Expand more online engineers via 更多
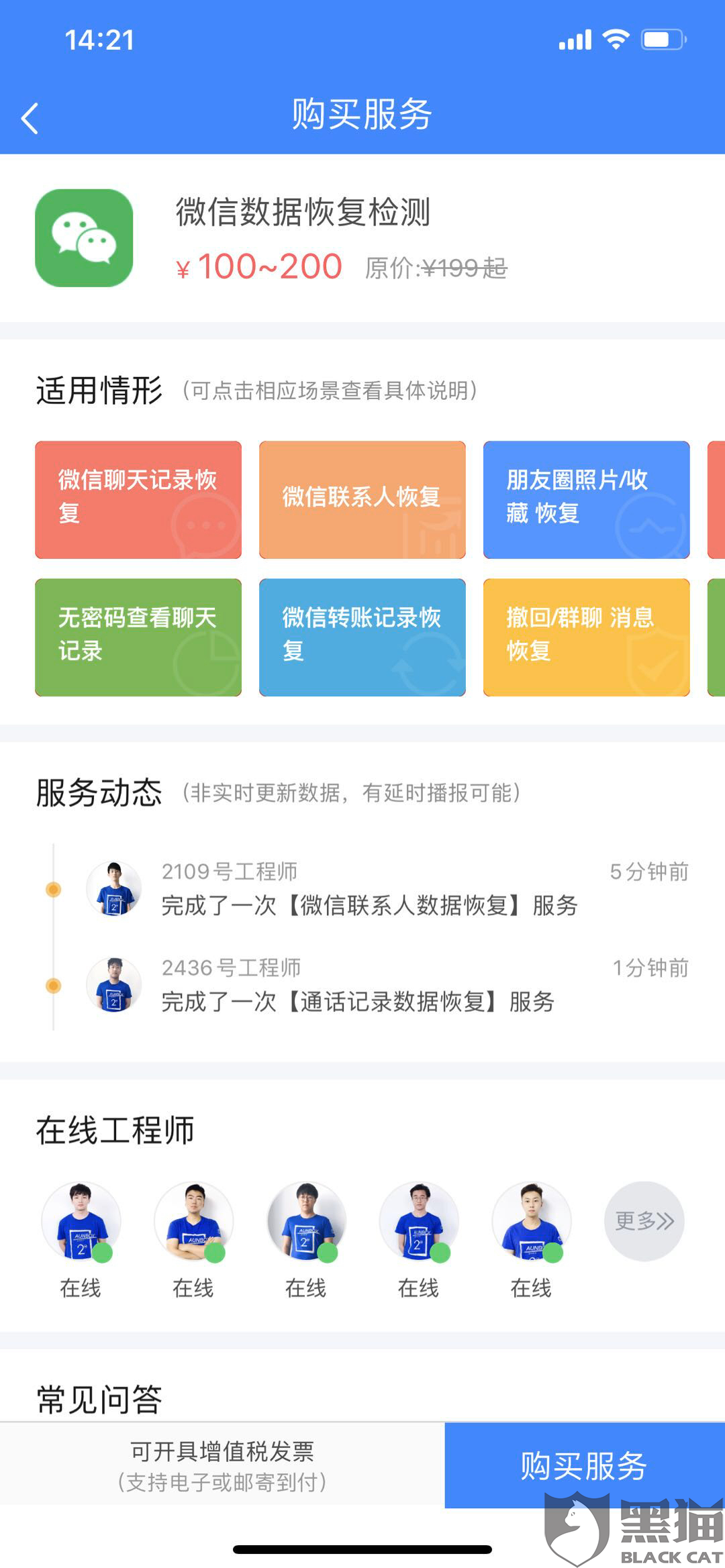Screen dimensions: 725x1568 point(642,1221)
